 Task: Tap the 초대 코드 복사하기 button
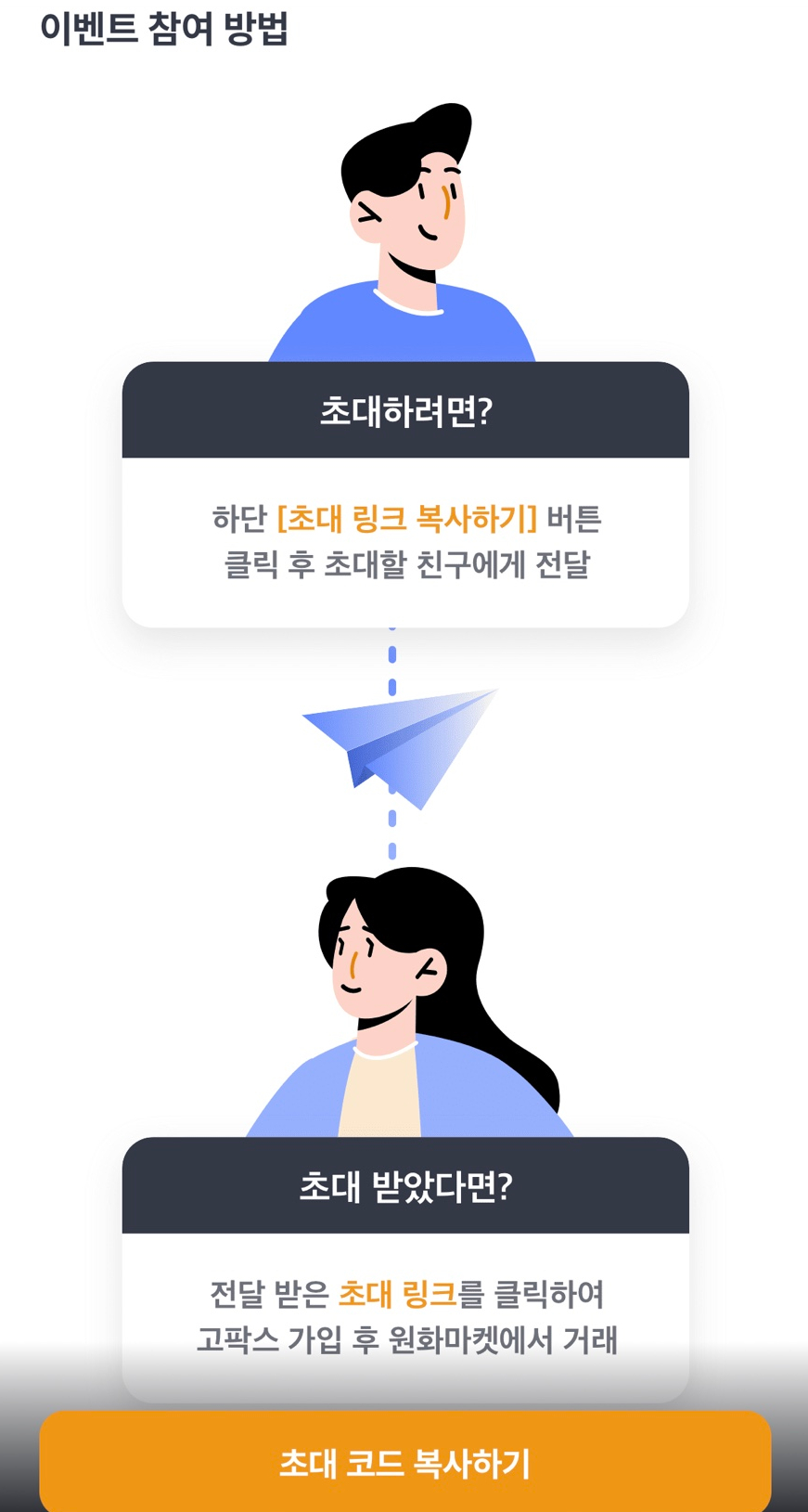(404, 1462)
